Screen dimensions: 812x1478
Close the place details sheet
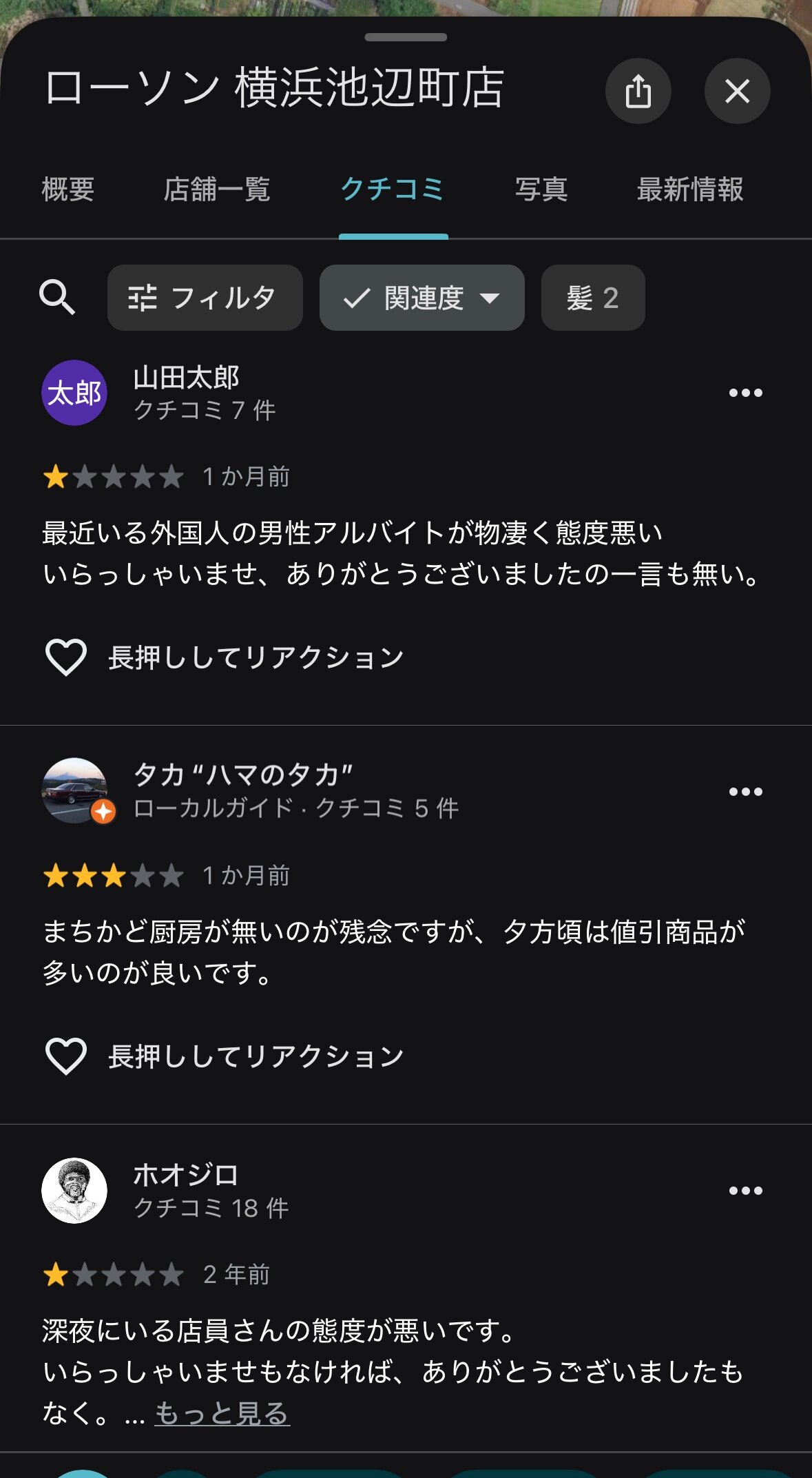coord(737,91)
